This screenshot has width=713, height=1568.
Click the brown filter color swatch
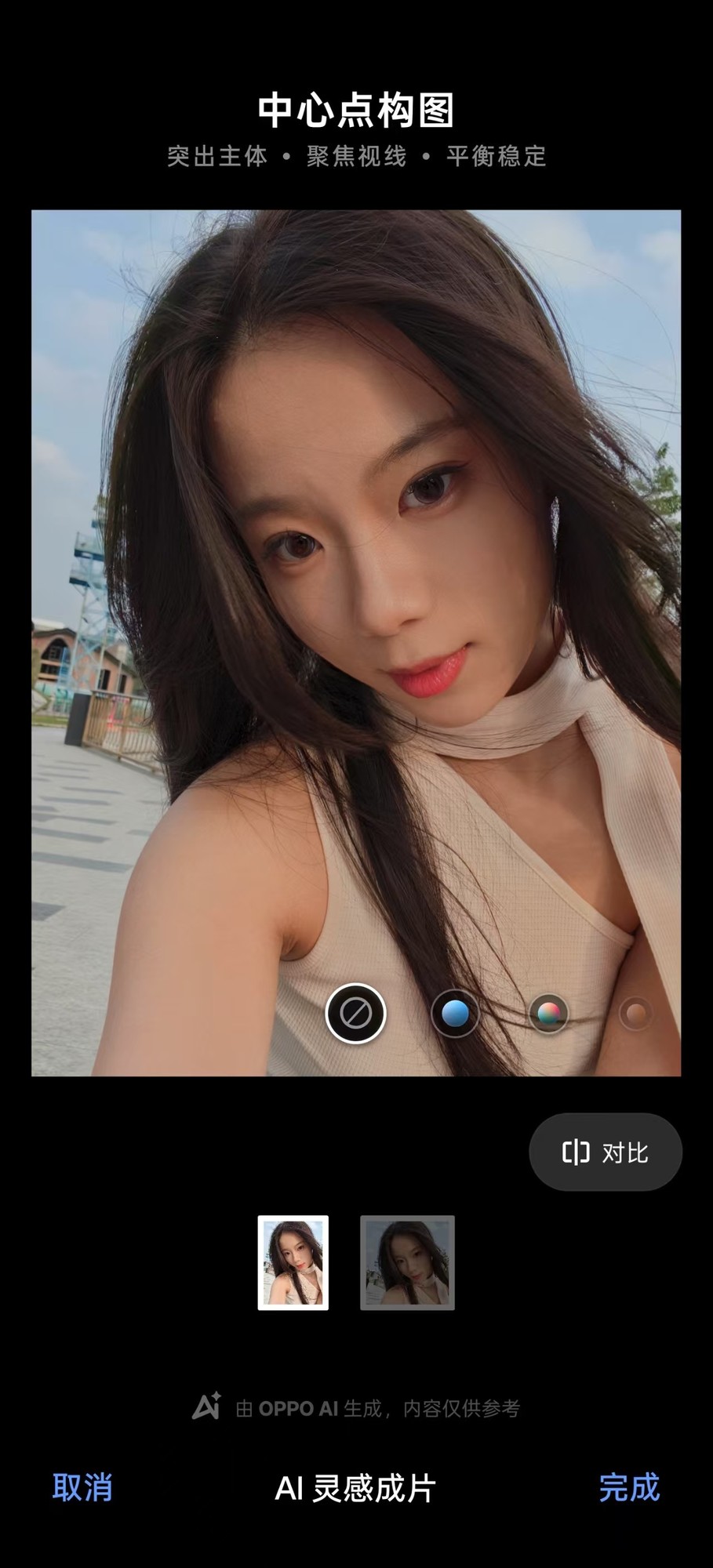[636, 1013]
